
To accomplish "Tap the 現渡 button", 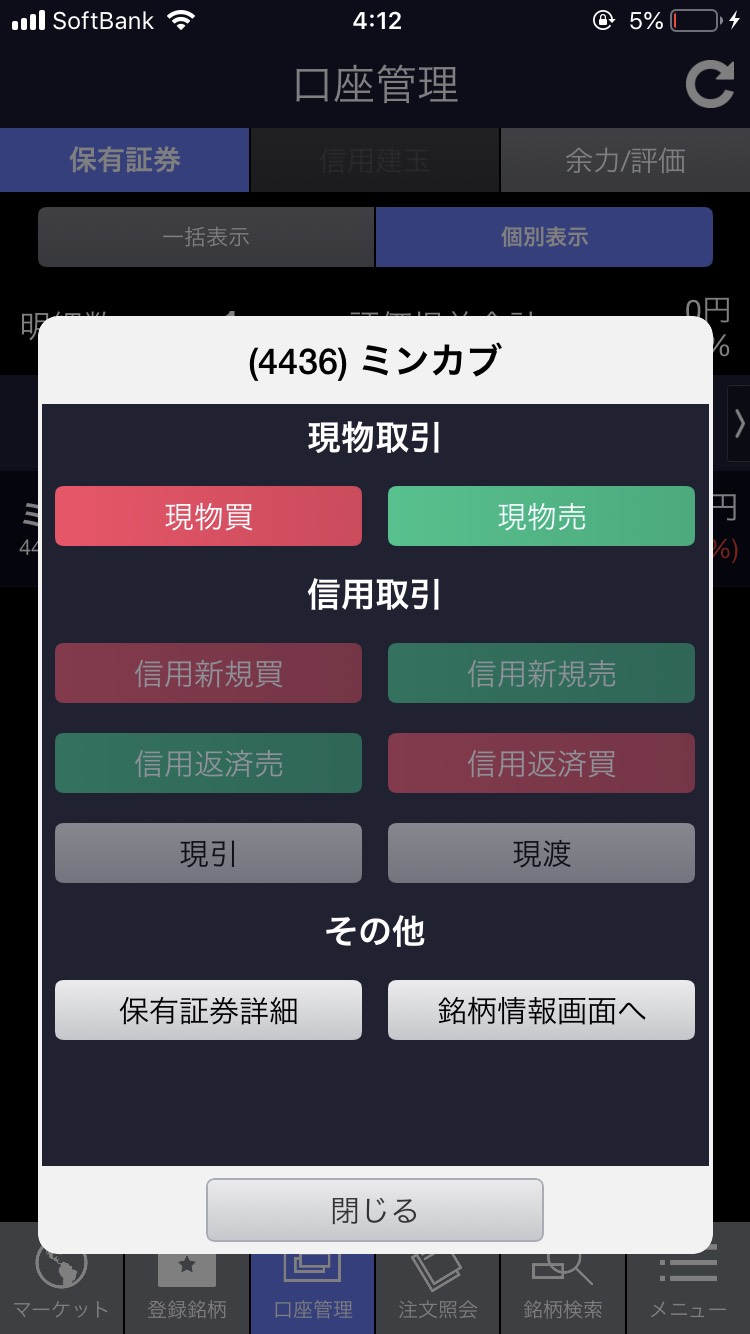I will (x=541, y=853).
